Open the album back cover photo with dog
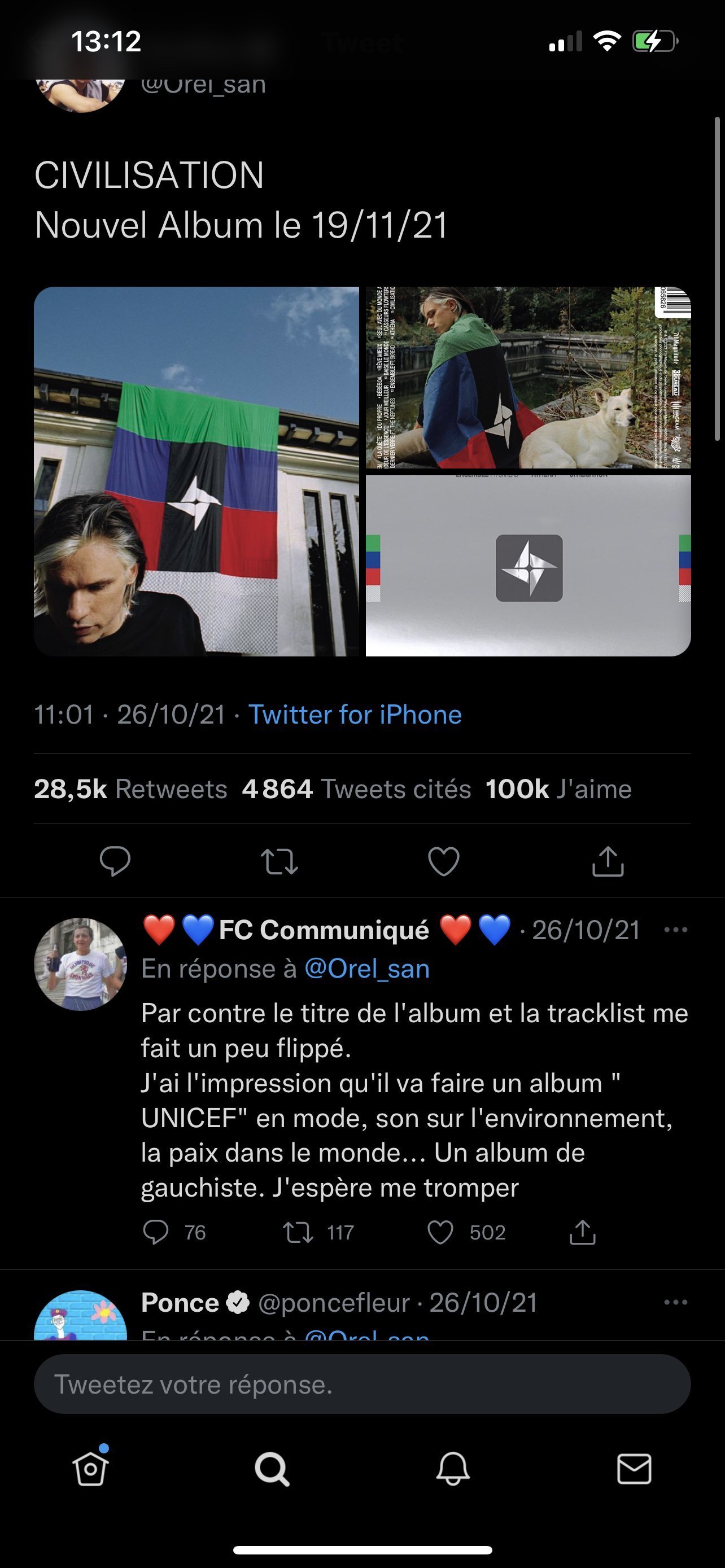725x1568 pixels. pyautogui.click(x=528, y=378)
